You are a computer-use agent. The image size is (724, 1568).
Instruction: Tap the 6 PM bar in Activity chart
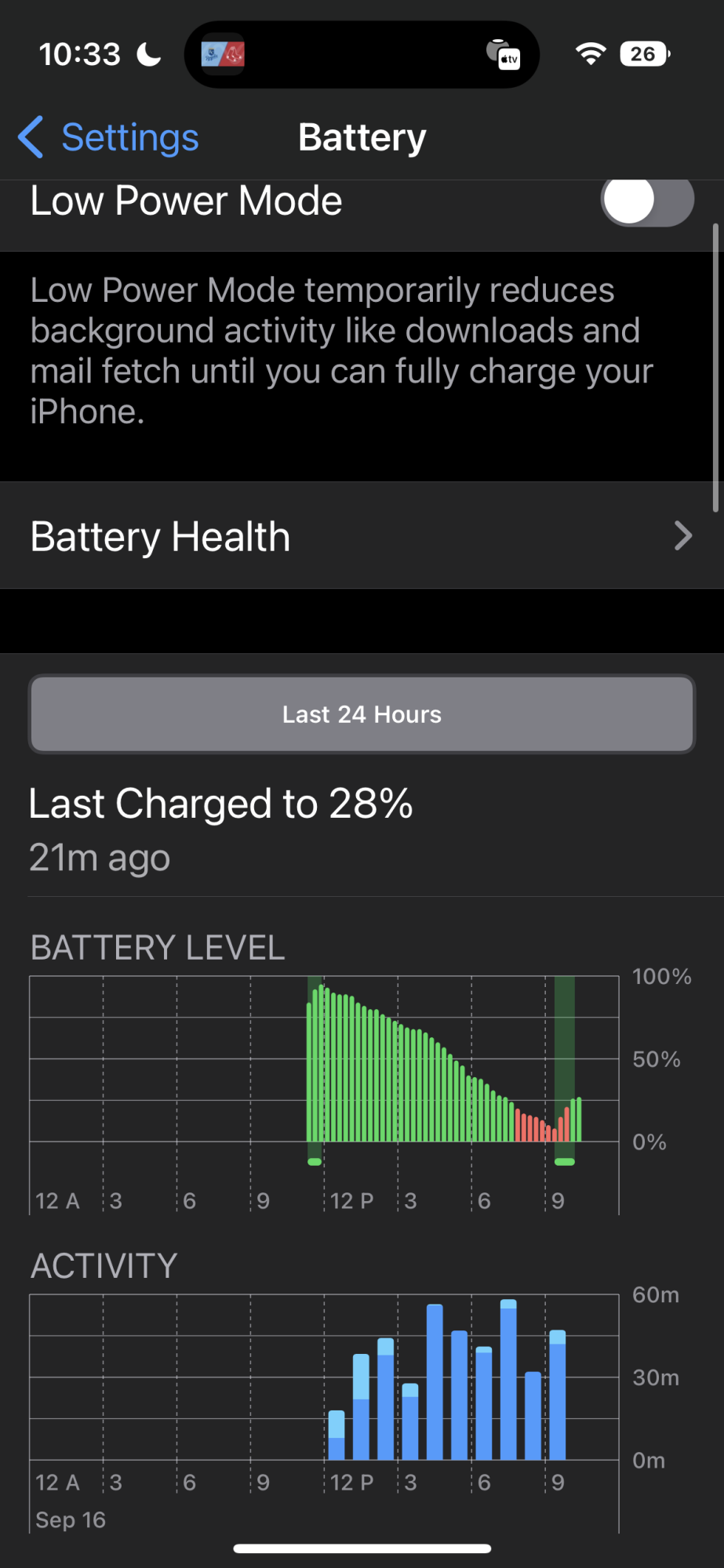(483, 1403)
